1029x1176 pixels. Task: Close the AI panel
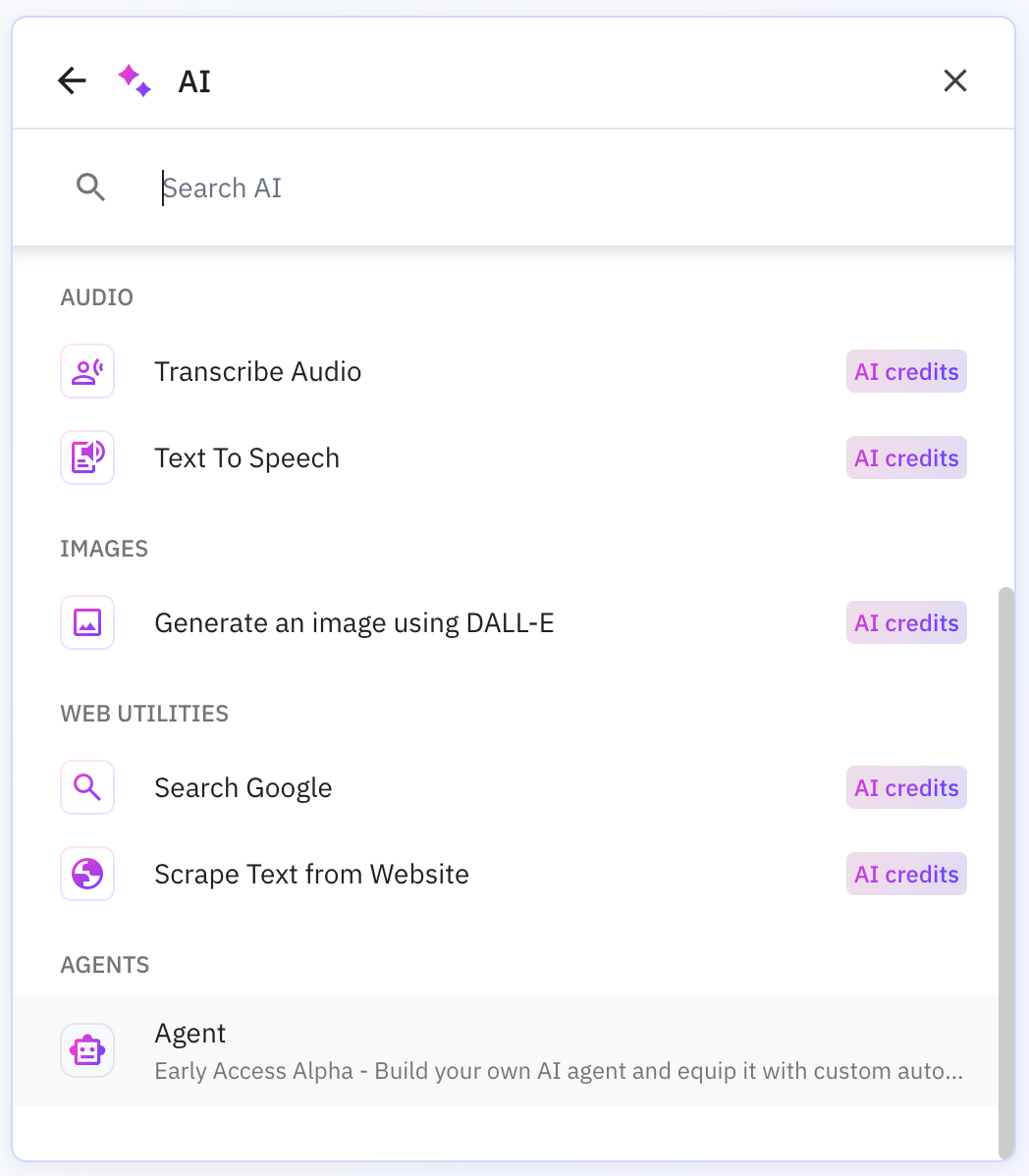pyautogui.click(x=954, y=80)
